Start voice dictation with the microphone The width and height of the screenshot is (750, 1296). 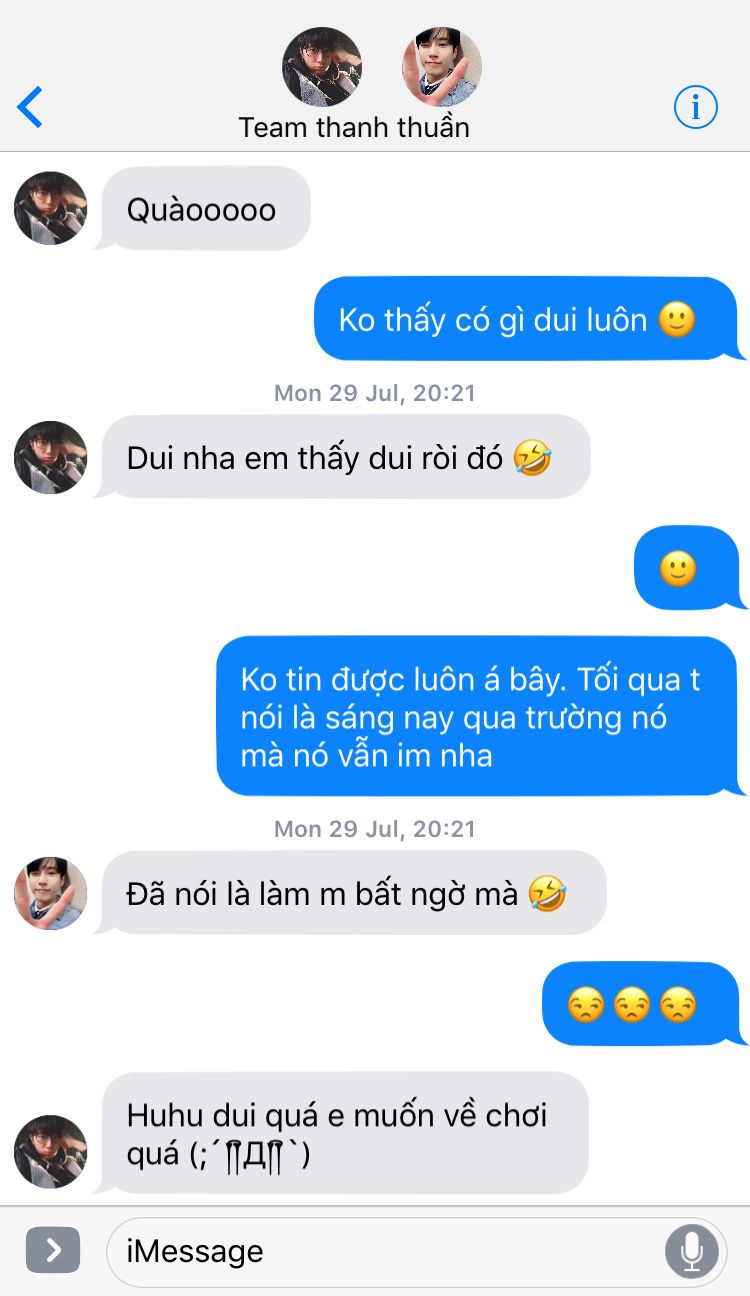(x=692, y=1251)
